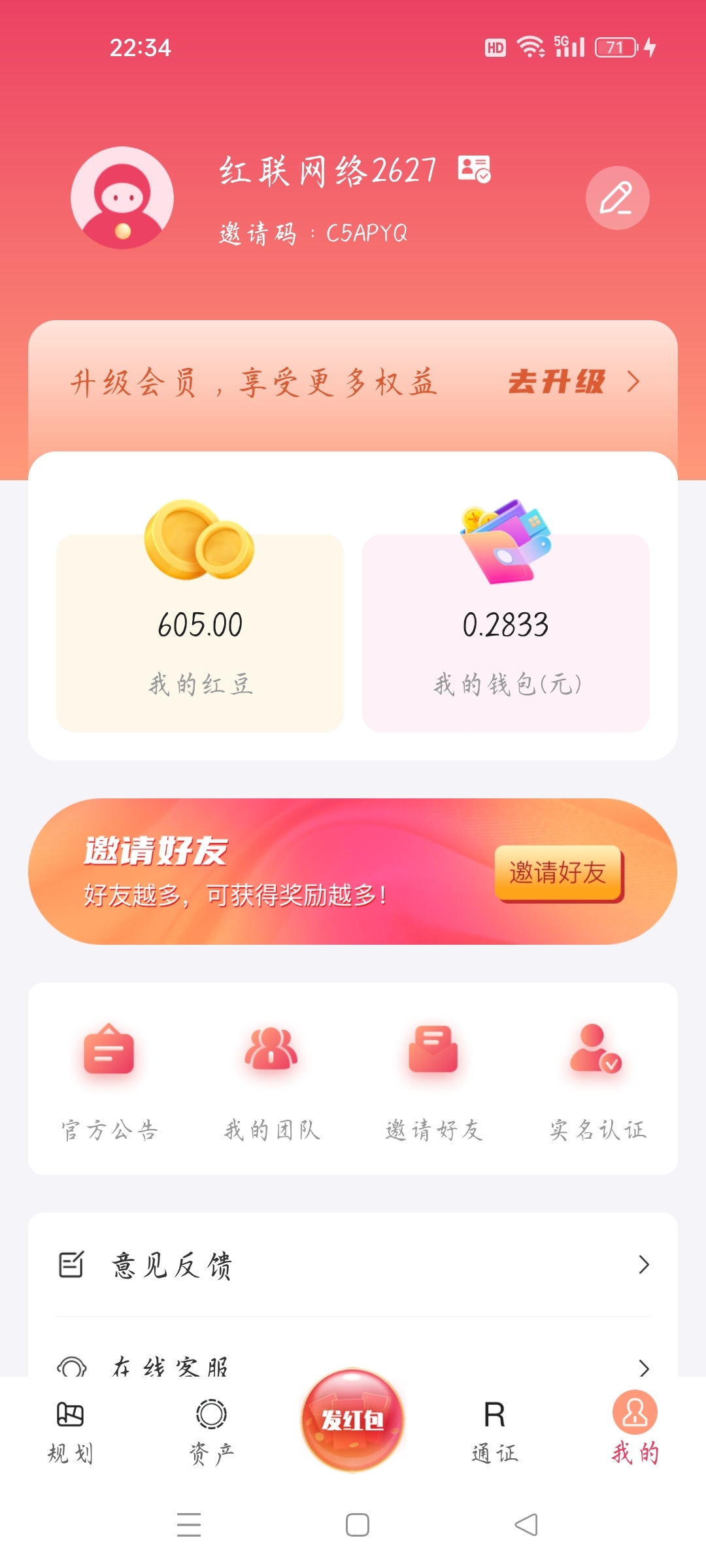Open the 在线客服 row

point(353,1365)
